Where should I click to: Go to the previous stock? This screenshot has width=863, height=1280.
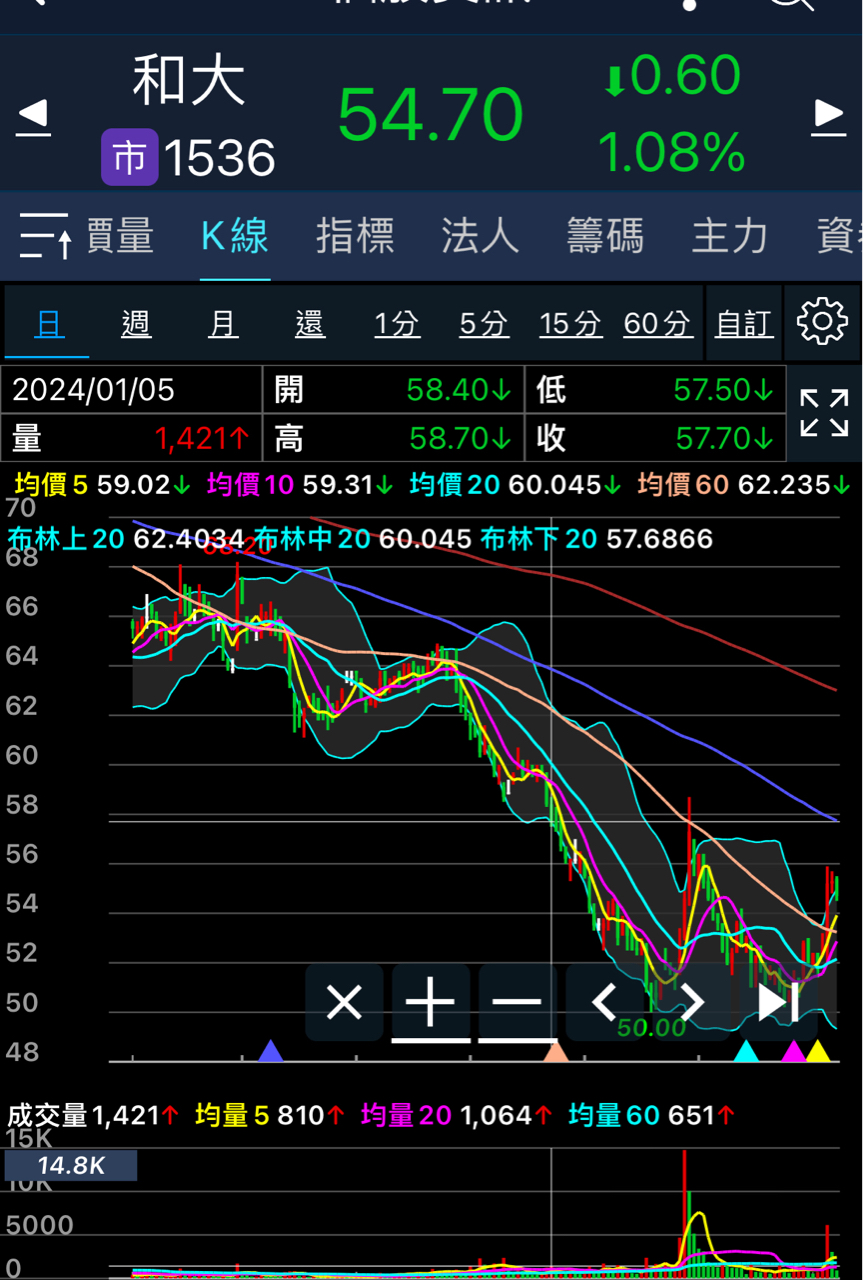[x=33, y=116]
